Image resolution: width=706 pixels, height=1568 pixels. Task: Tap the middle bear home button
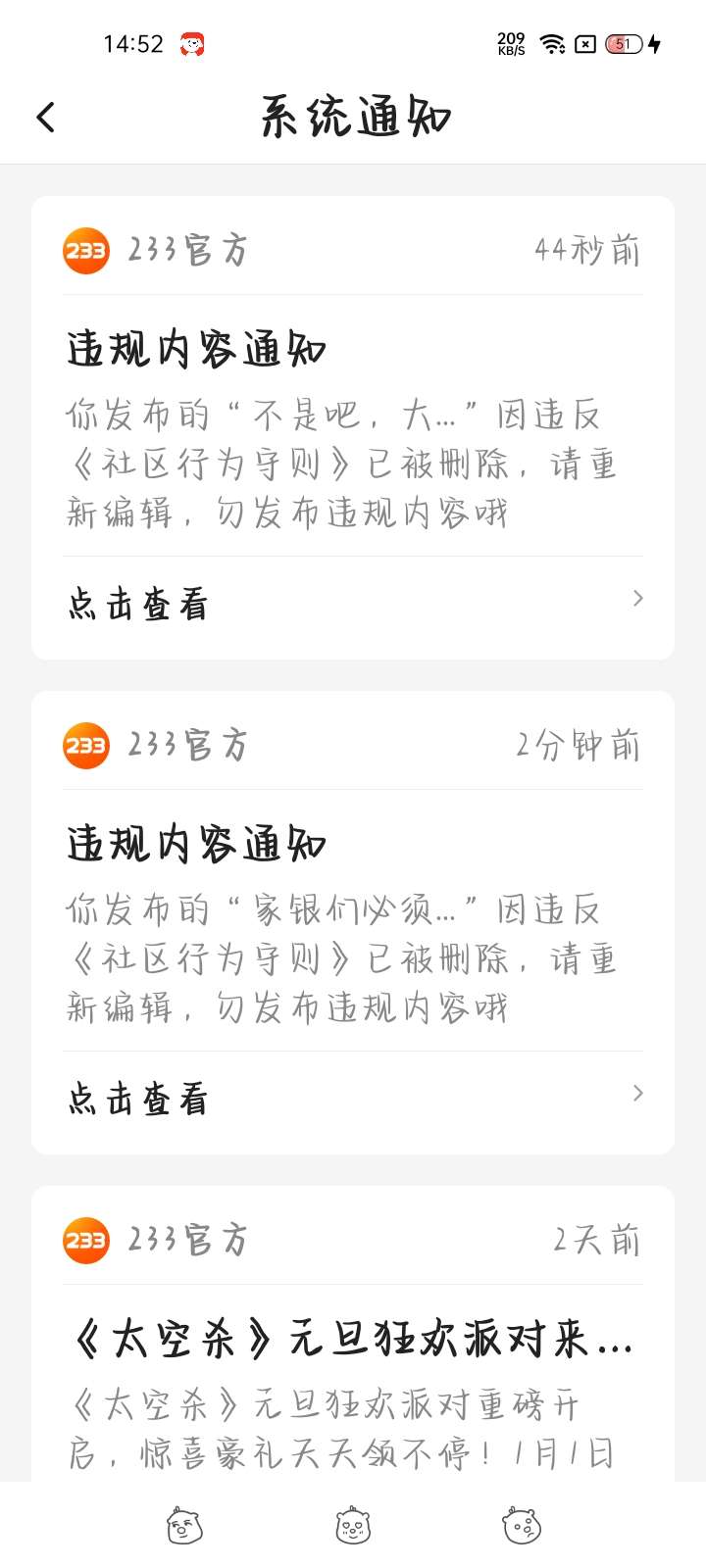(353, 1526)
